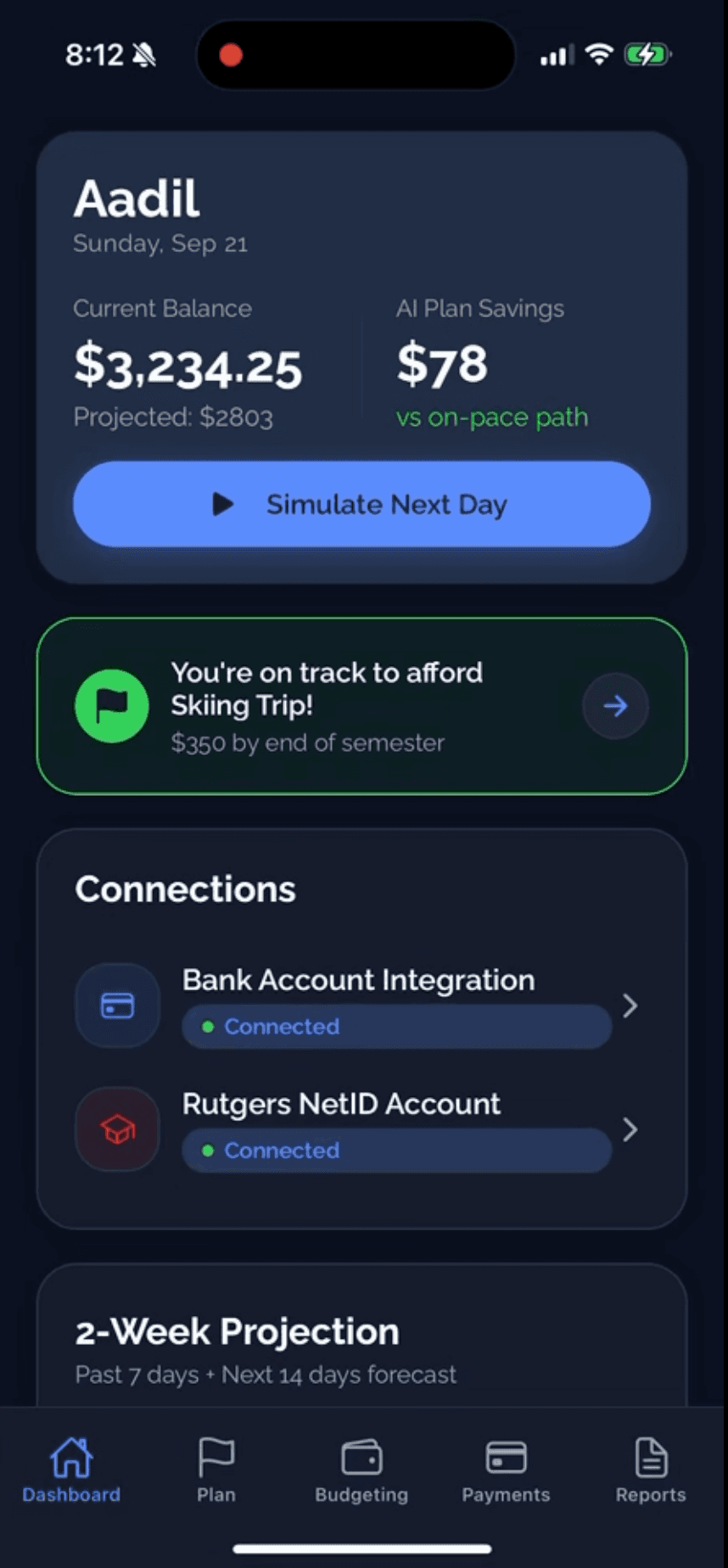Switch to the Plan tab
The height and width of the screenshot is (1568, 728).
tap(216, 1470)
